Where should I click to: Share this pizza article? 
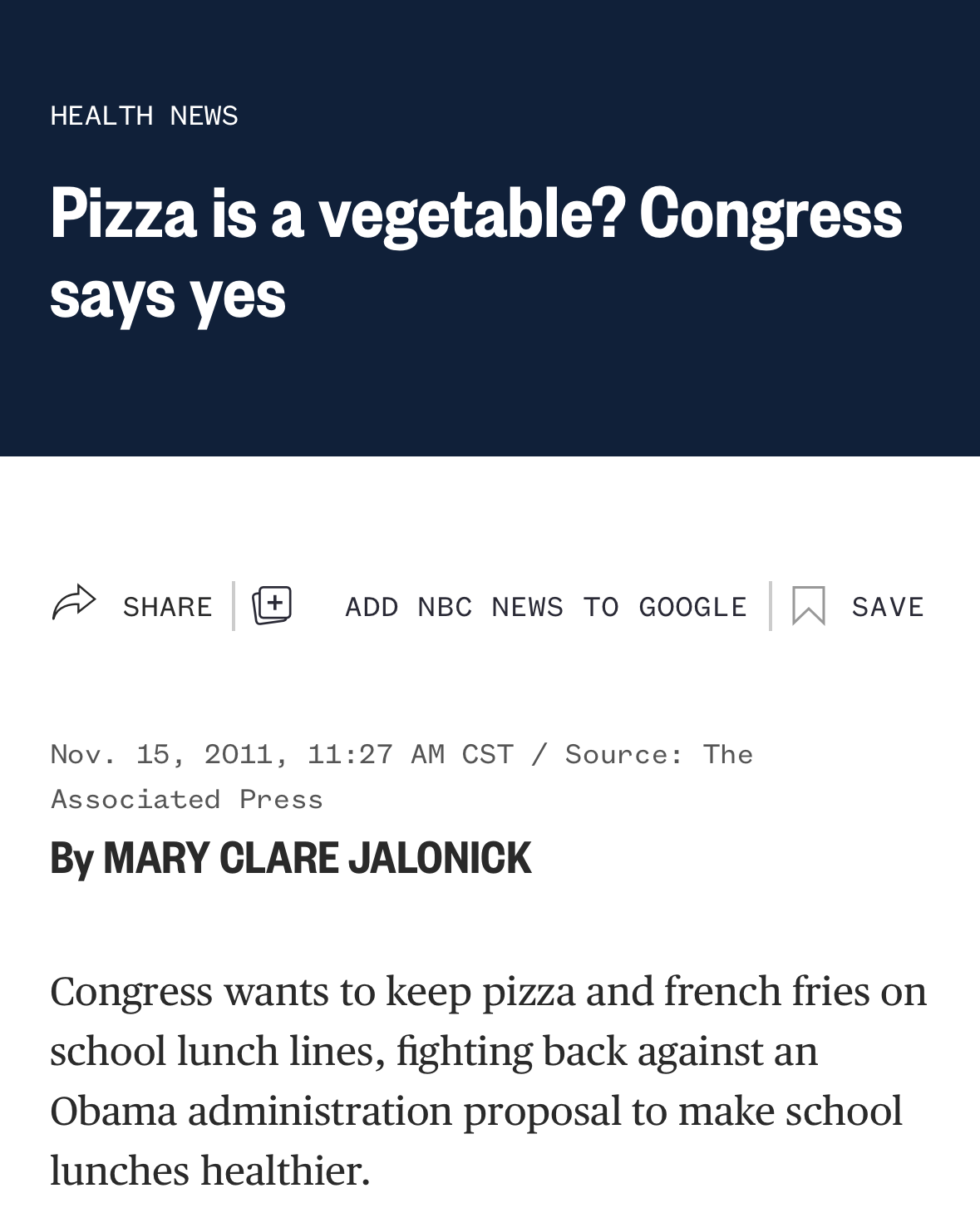coord(133,605)
